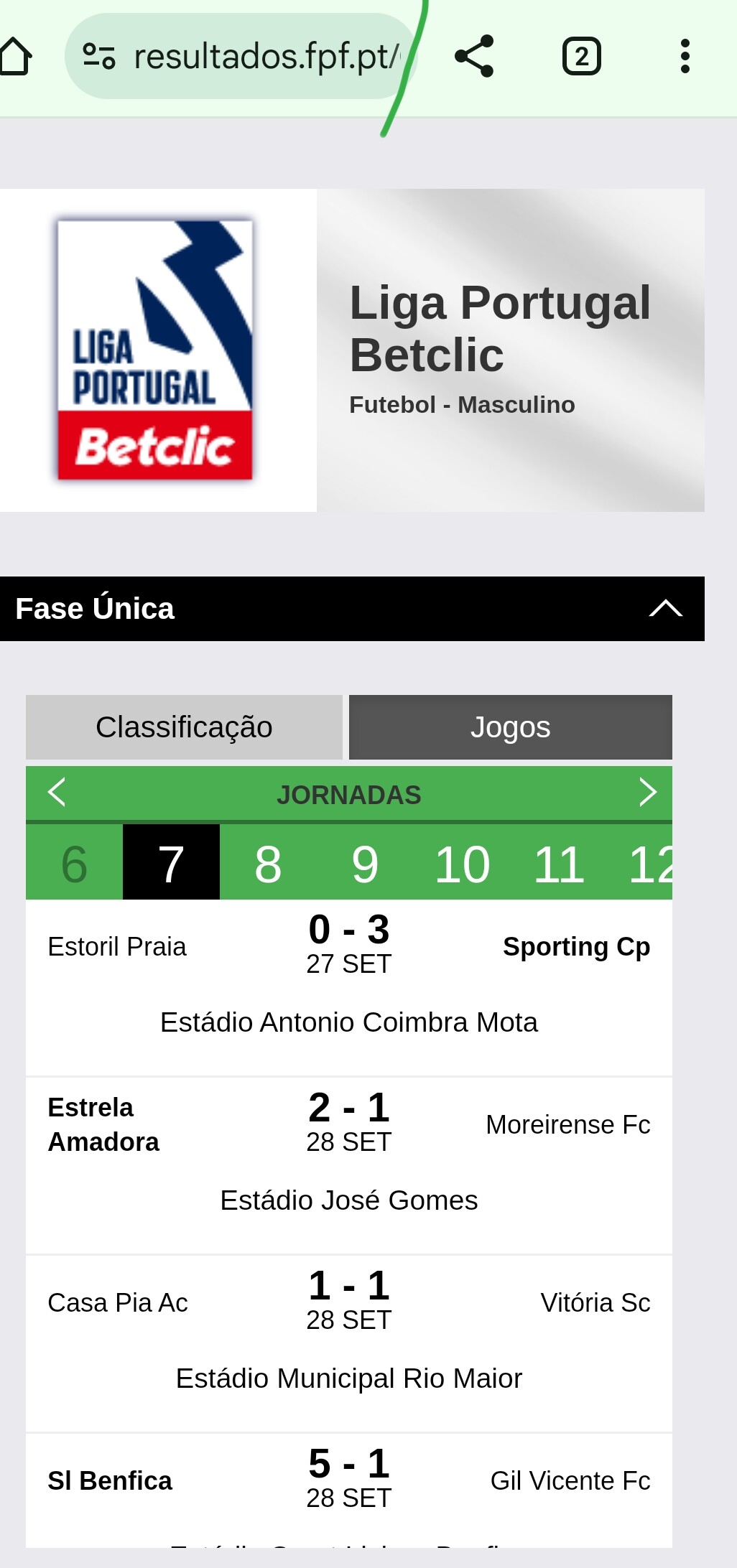The image size is (737, 1568).
Task: Select jornada 11
Action: (x=559, y=862)
